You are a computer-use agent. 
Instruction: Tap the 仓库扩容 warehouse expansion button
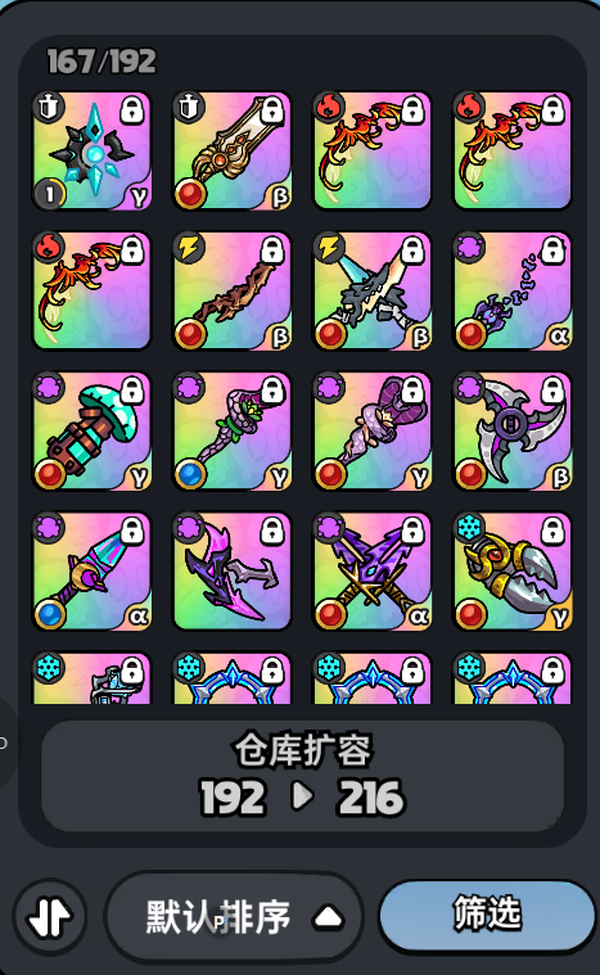click(x=302, y=775)
